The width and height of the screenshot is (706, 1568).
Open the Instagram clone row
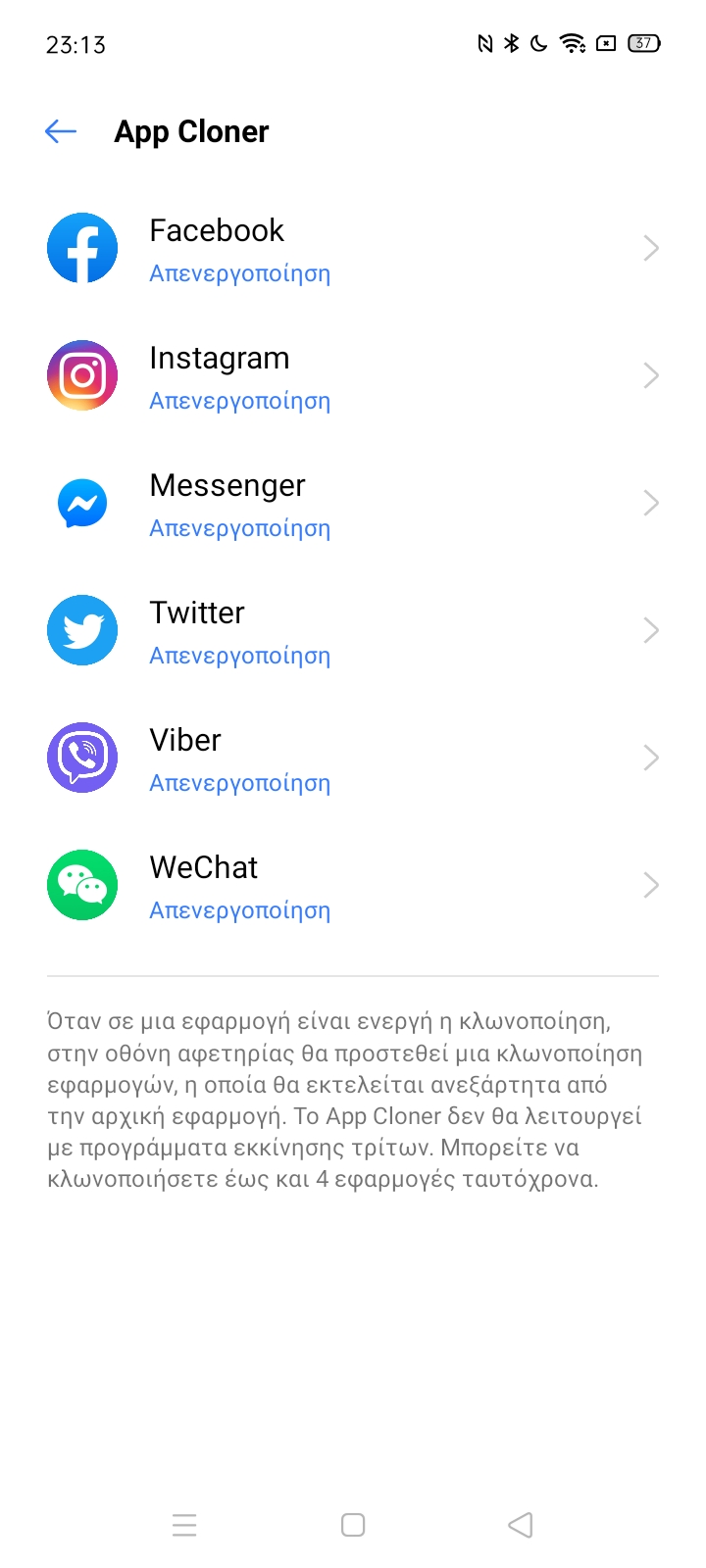click(353, 375)
